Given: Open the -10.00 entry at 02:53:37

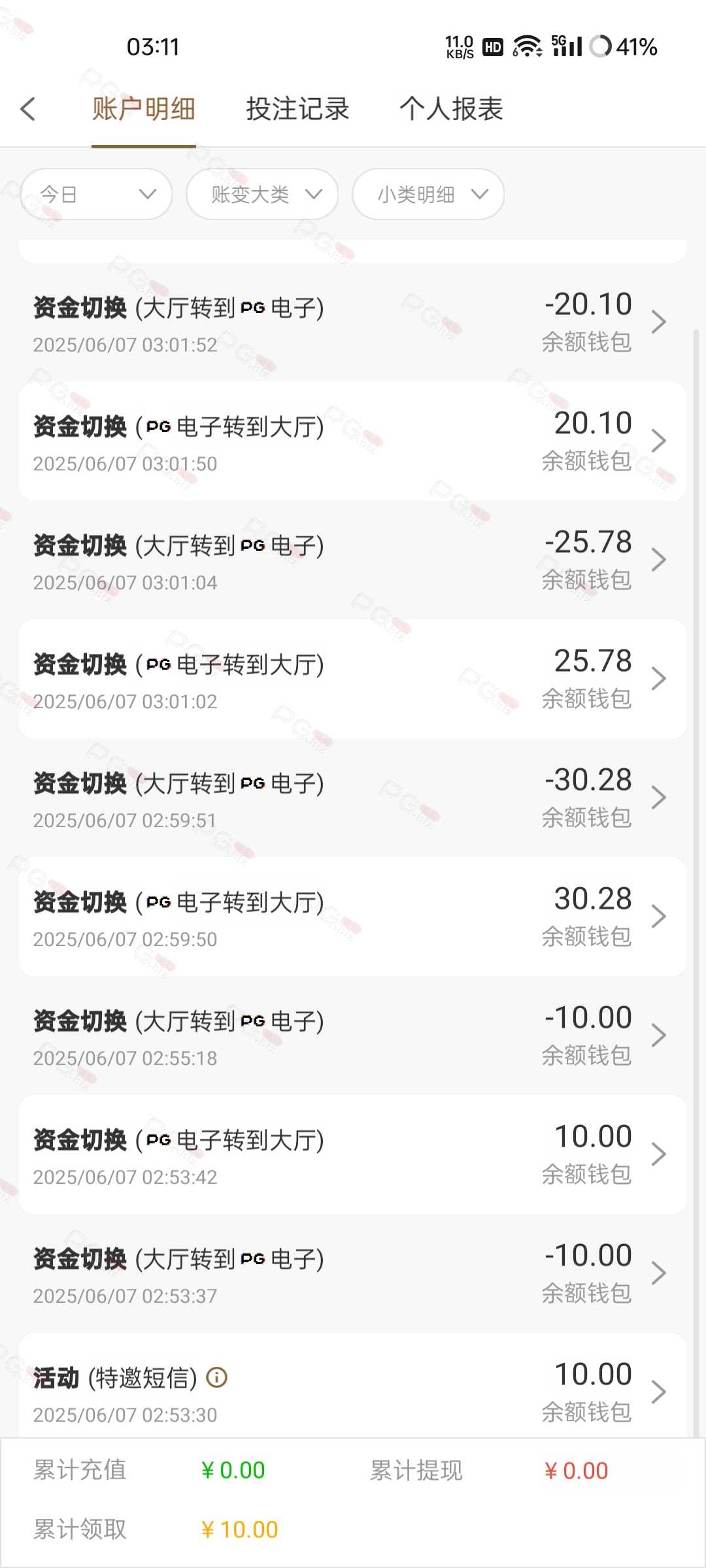Looking at the screenshot, I should 353,1274.
